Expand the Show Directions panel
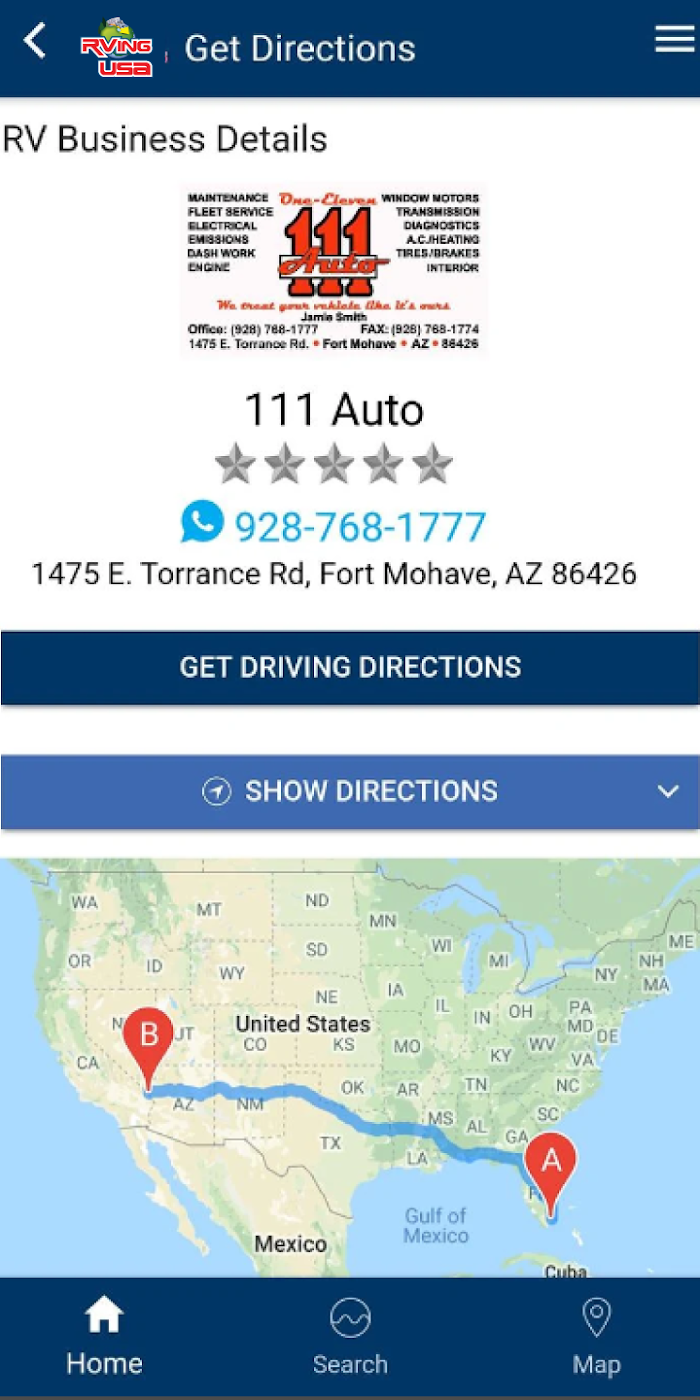Screen dimensions: 700x1400 click(x=350, y=792)
